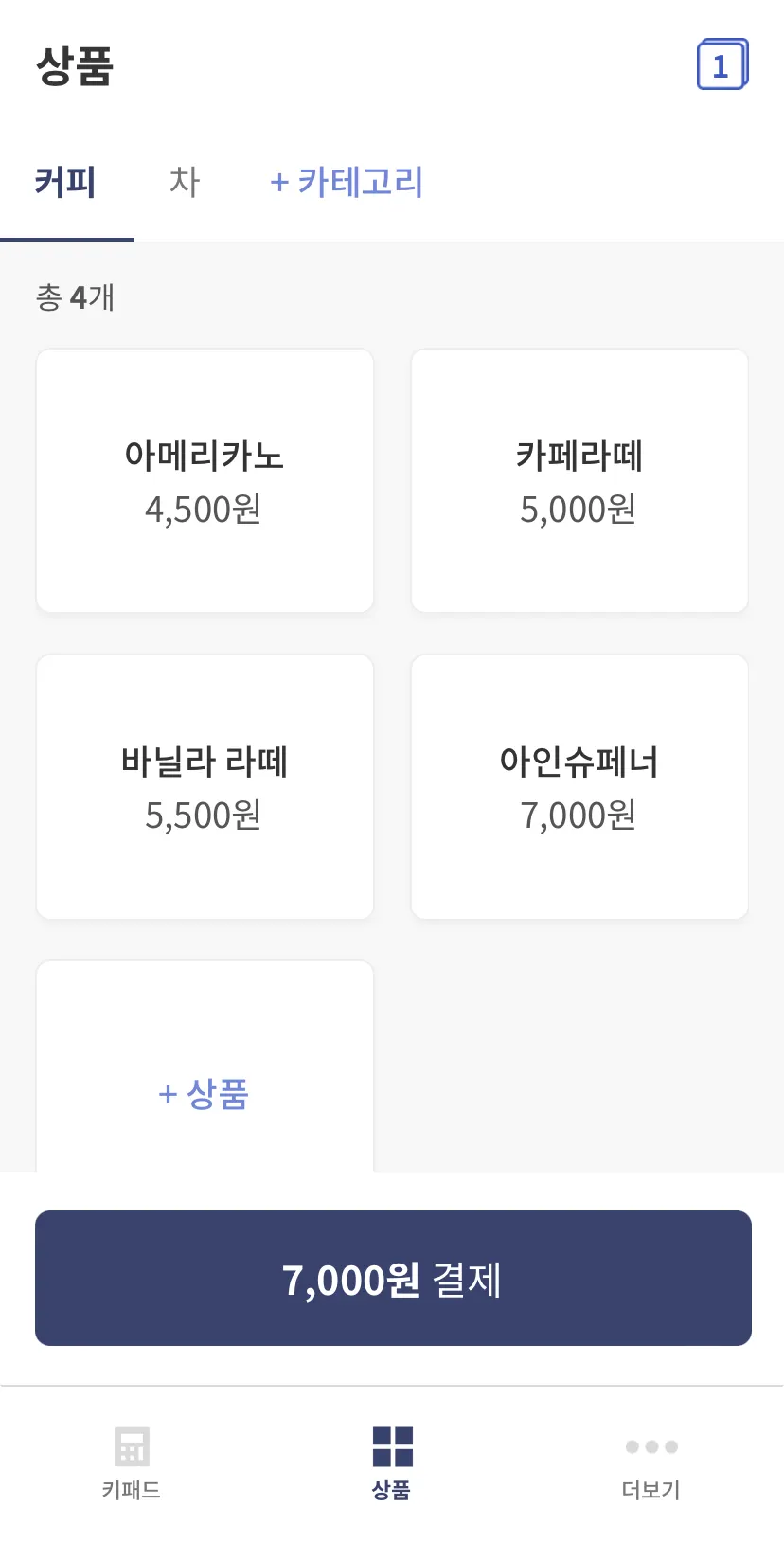Add a new category with + 카테고리

347,182
